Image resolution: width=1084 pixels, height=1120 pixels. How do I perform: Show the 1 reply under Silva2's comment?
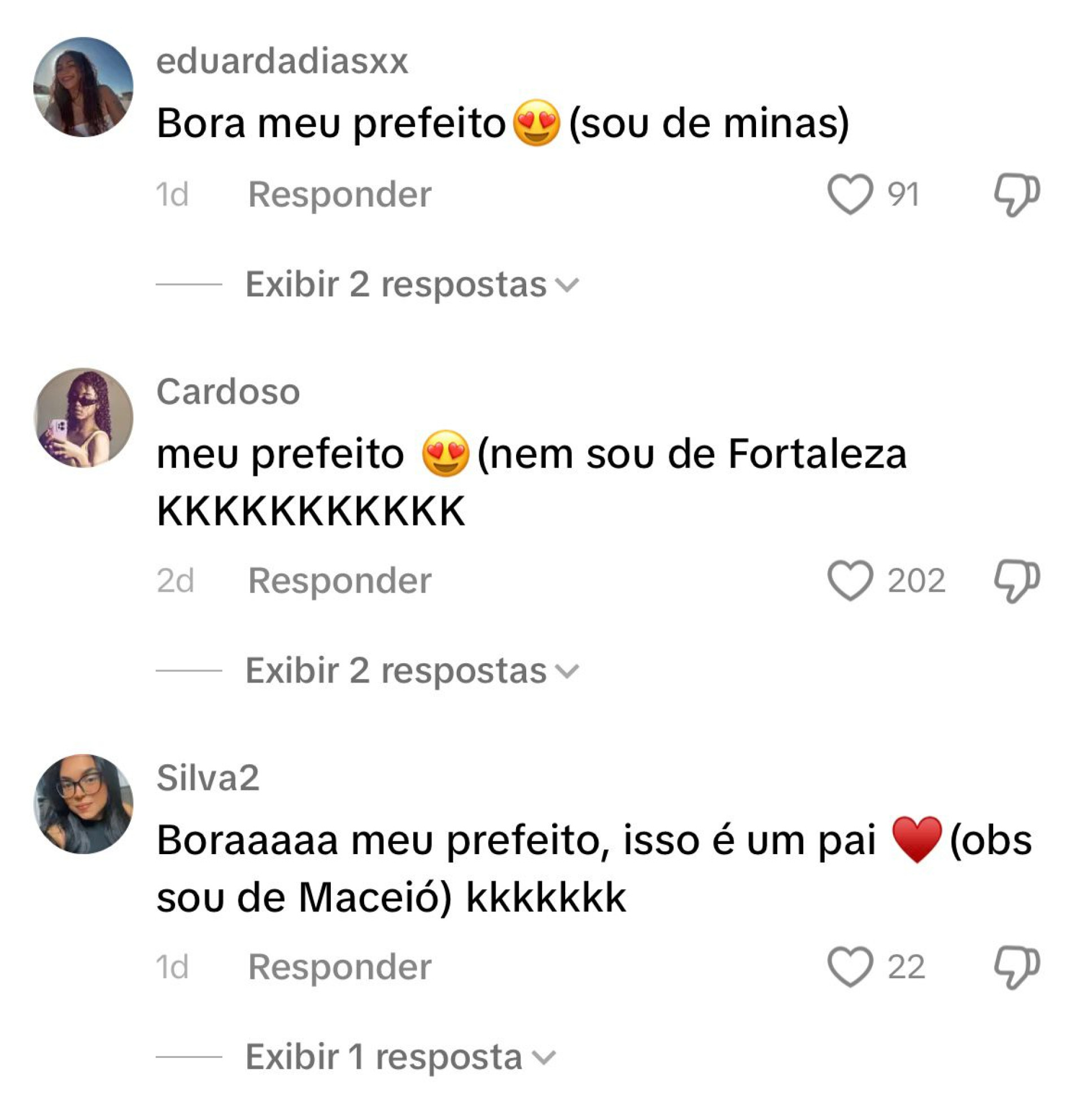pos(400,1057)
